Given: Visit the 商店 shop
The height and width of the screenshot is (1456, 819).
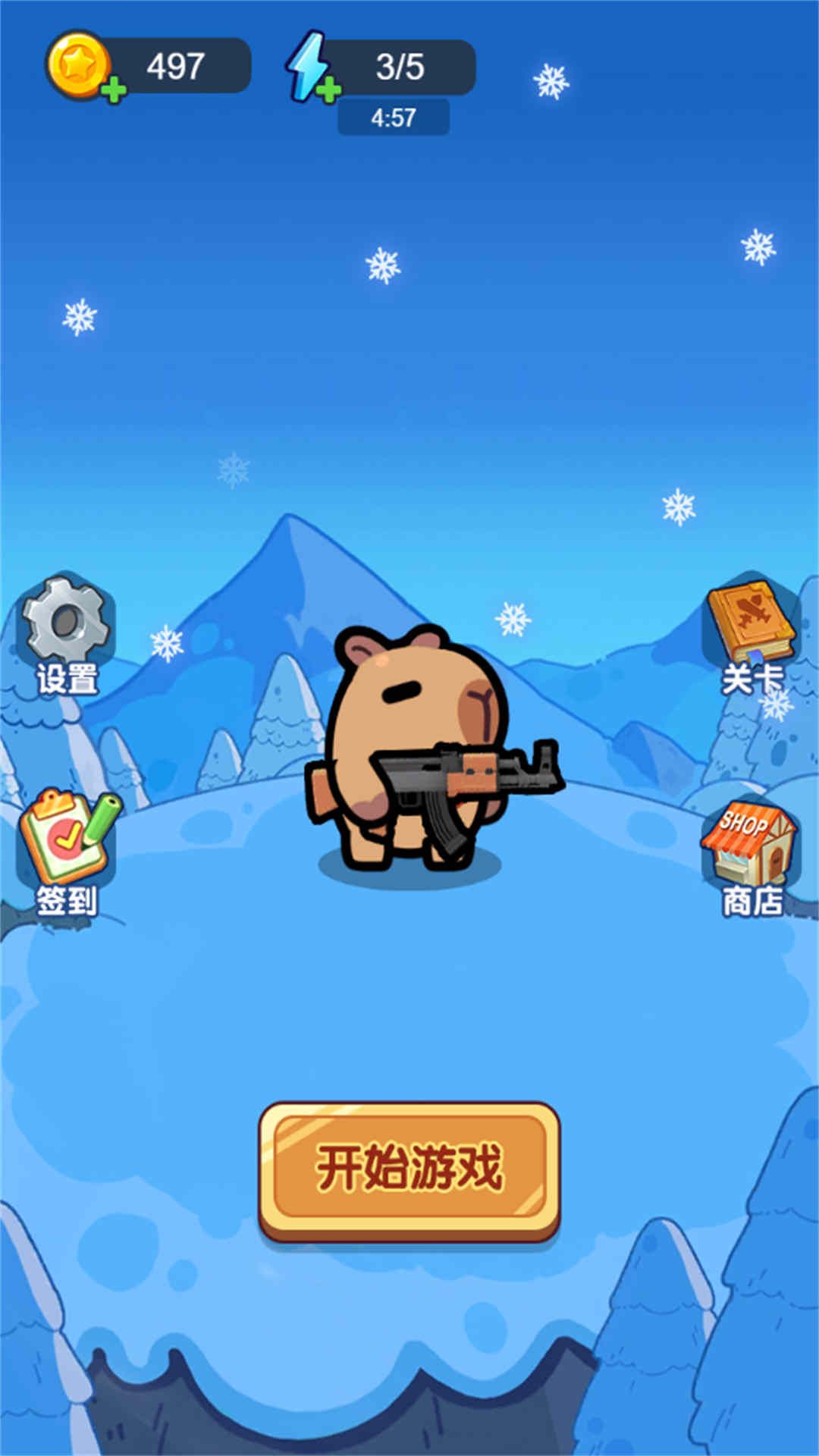Looking at the screenshot, I should pyautogui.click(x=751, y=857).
